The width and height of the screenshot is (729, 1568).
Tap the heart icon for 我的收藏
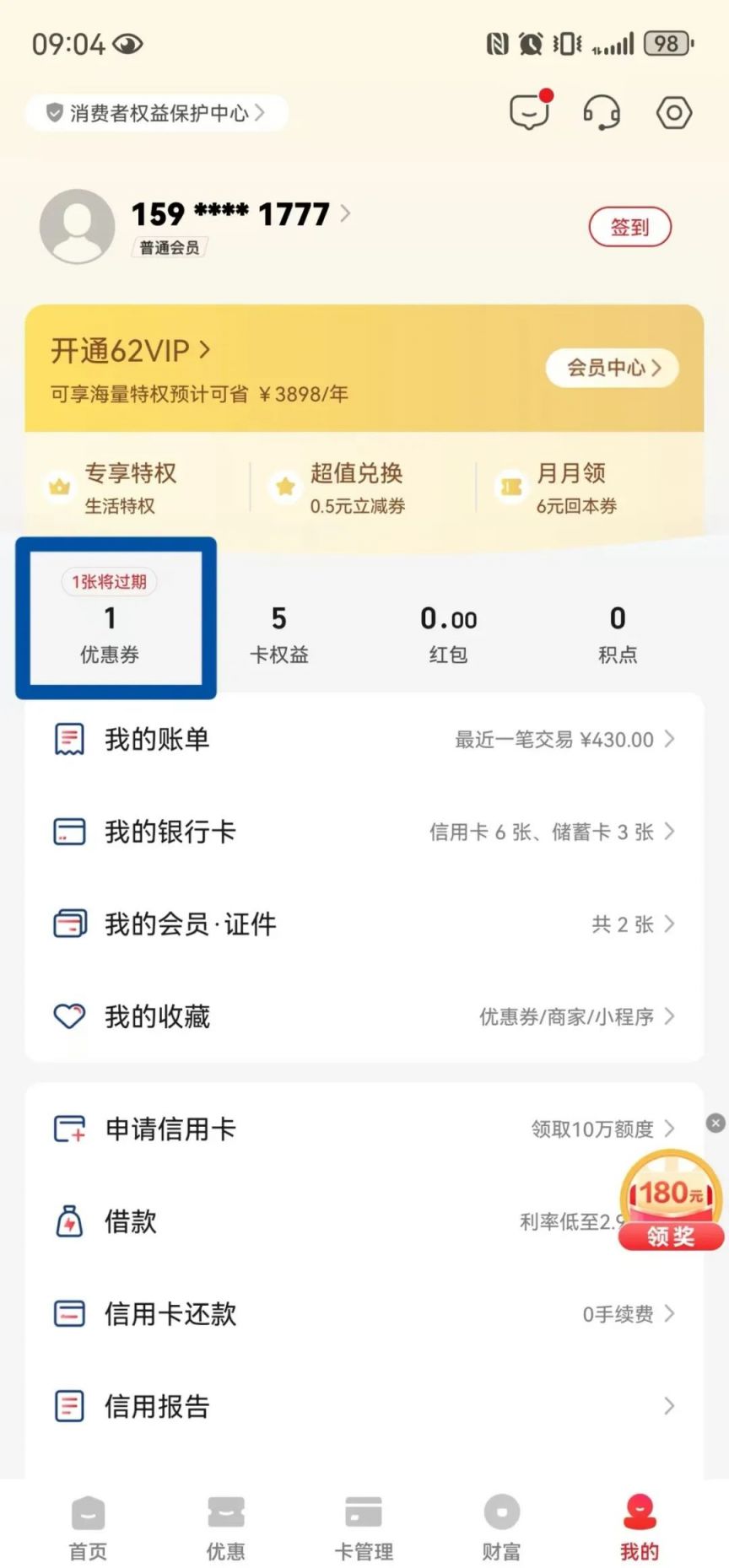tap(69, 1016)
